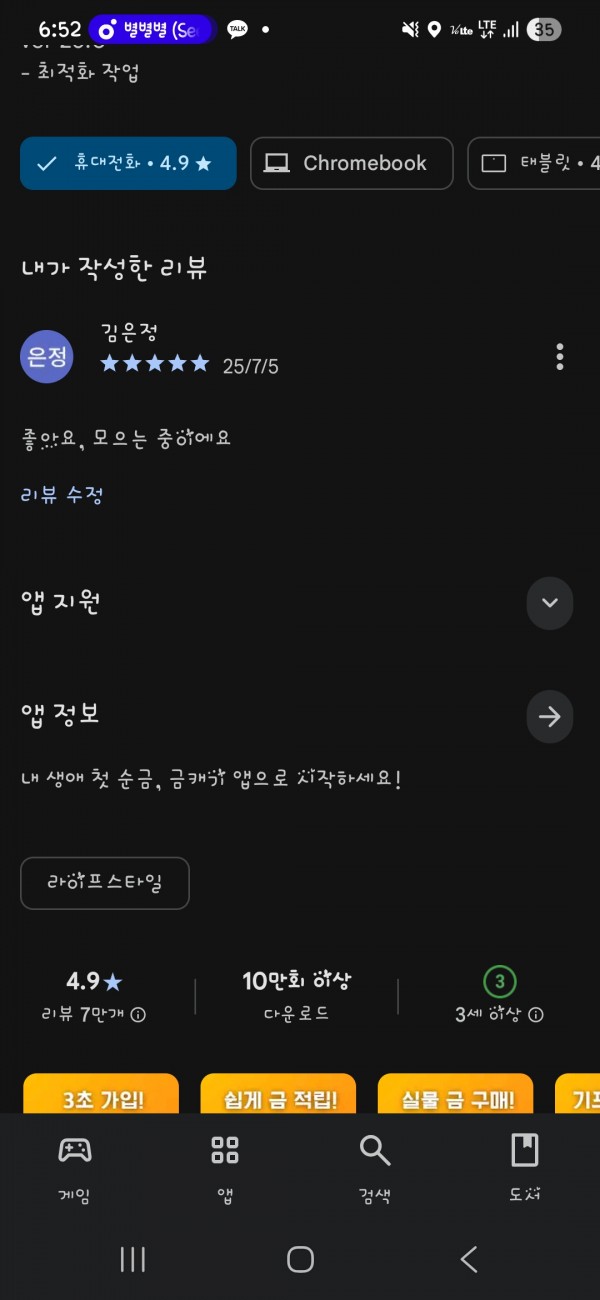Open recent apps from the navigation bar
Viewport: 600px width, 1300px height.
pos(133,1259)
